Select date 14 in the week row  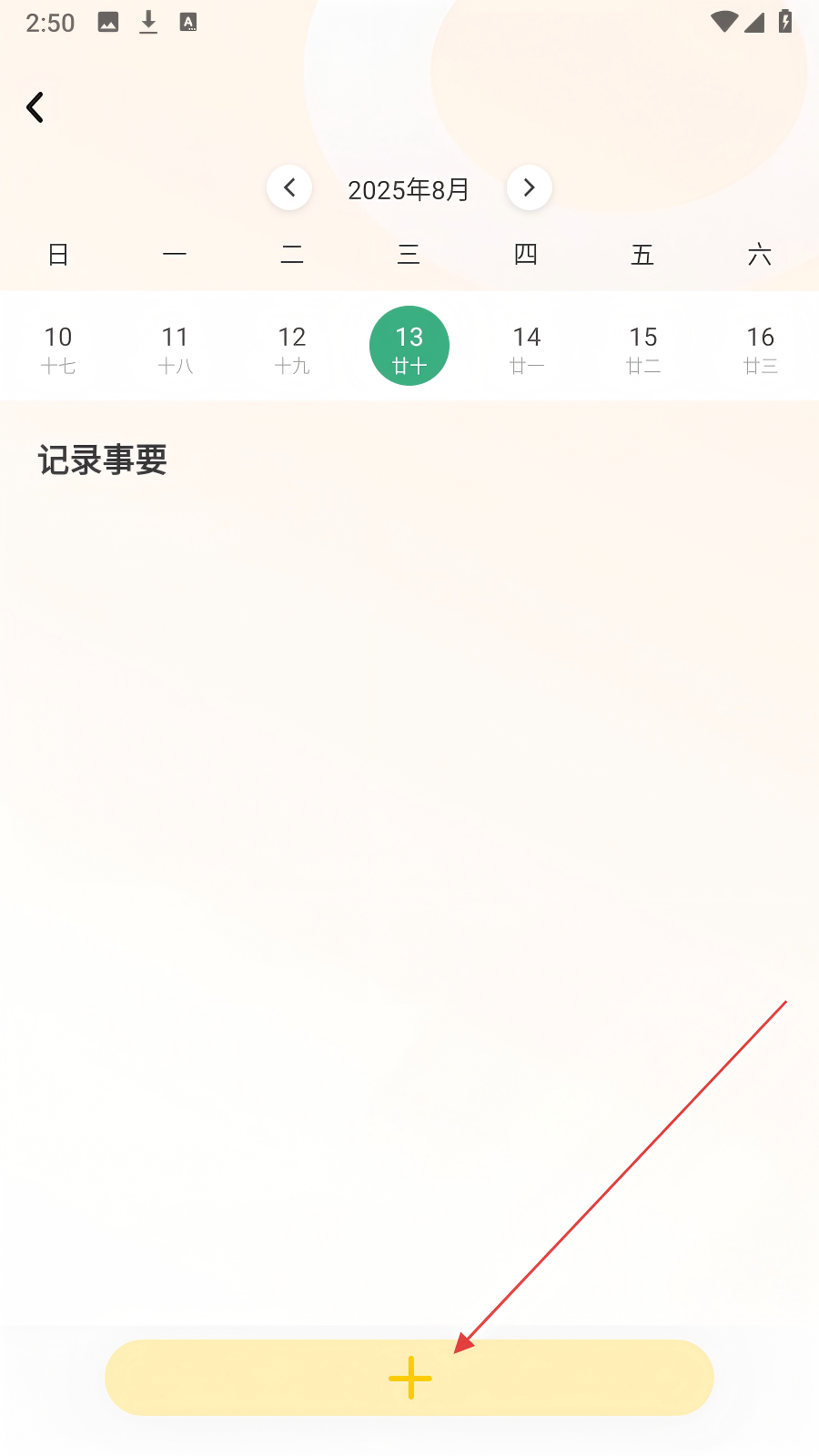pos(527,347)
